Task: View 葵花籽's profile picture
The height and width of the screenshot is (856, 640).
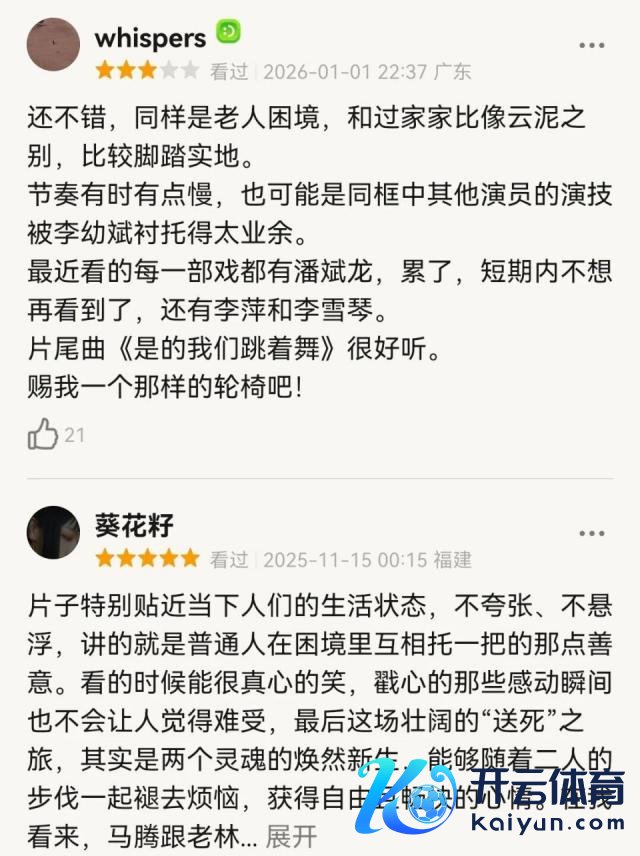Action: pos(53,532)
